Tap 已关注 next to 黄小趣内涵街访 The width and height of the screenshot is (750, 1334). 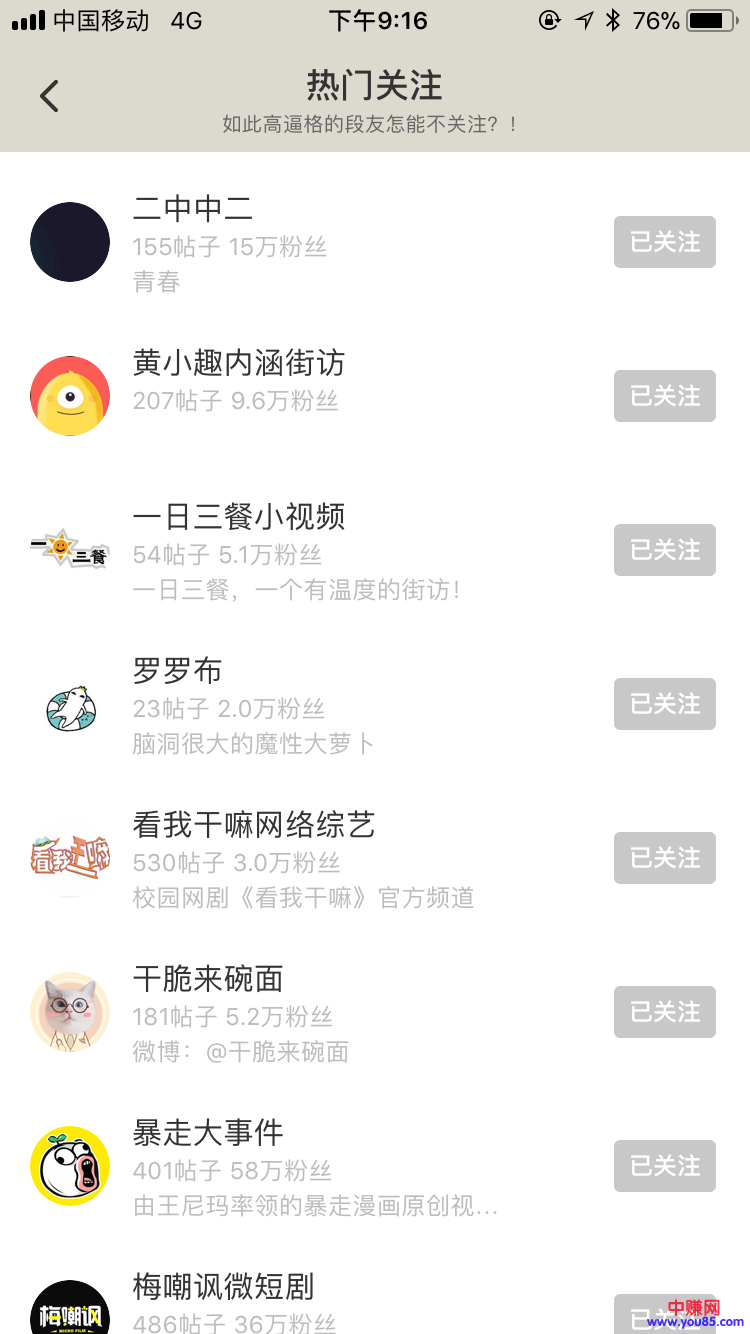(664, 396)
